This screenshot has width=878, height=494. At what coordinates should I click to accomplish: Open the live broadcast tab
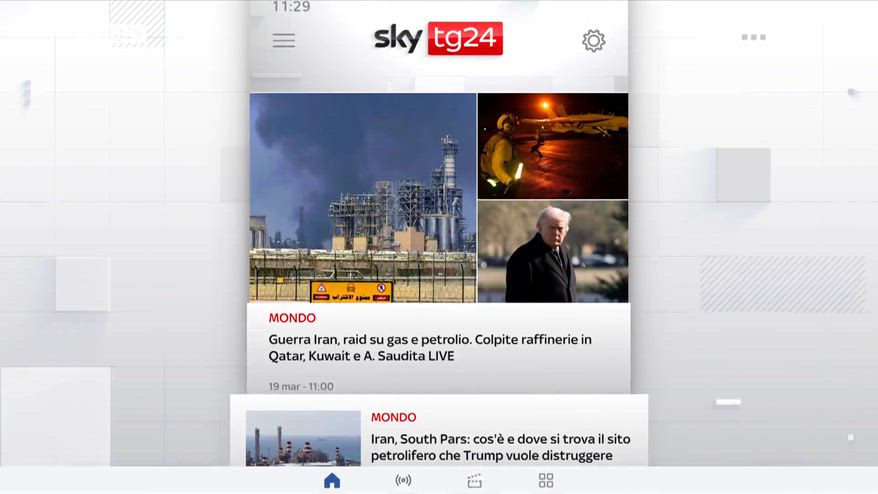pyautogui.click(x=403, y=481)
